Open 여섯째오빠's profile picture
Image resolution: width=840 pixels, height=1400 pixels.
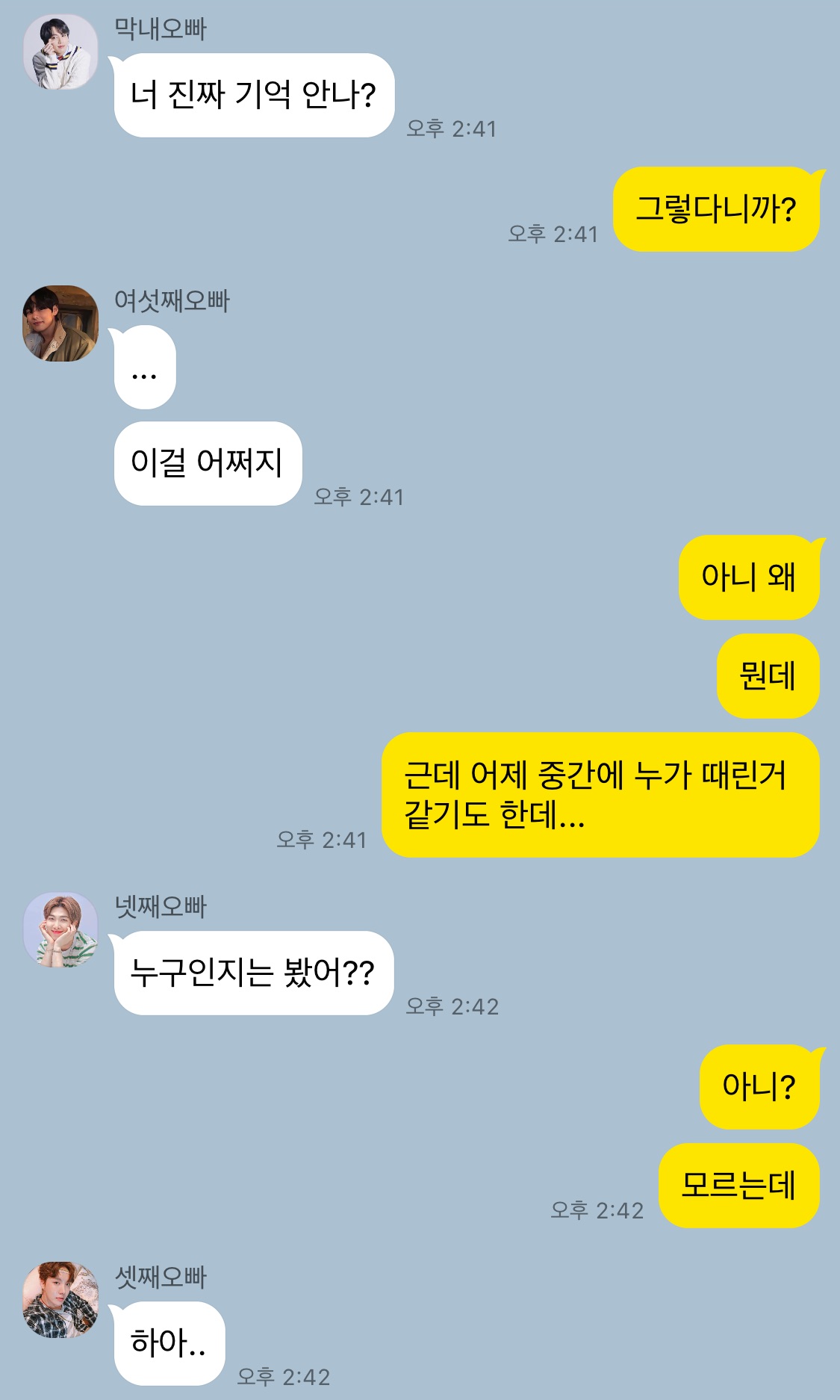60,323
